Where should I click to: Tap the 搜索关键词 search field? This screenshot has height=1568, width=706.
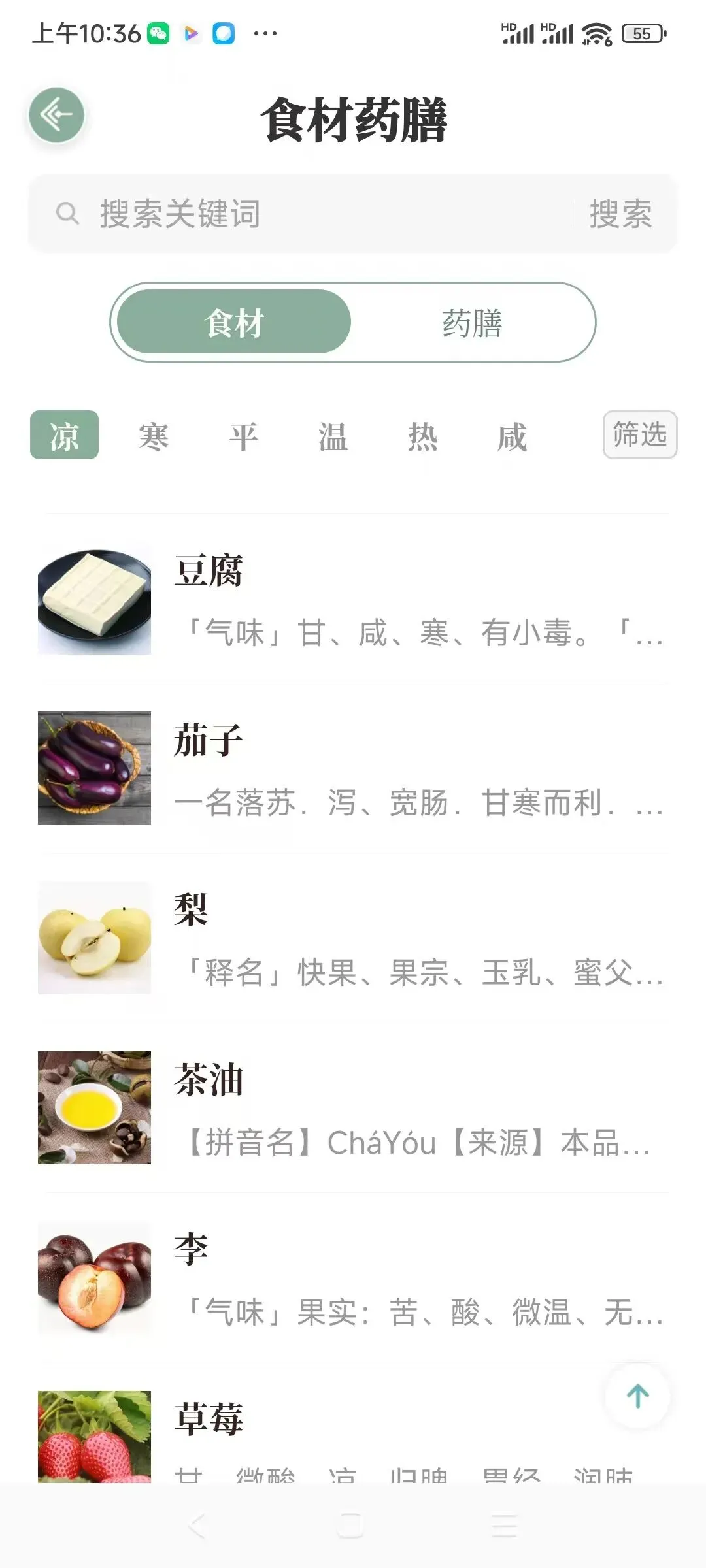(x=314, y=214)
